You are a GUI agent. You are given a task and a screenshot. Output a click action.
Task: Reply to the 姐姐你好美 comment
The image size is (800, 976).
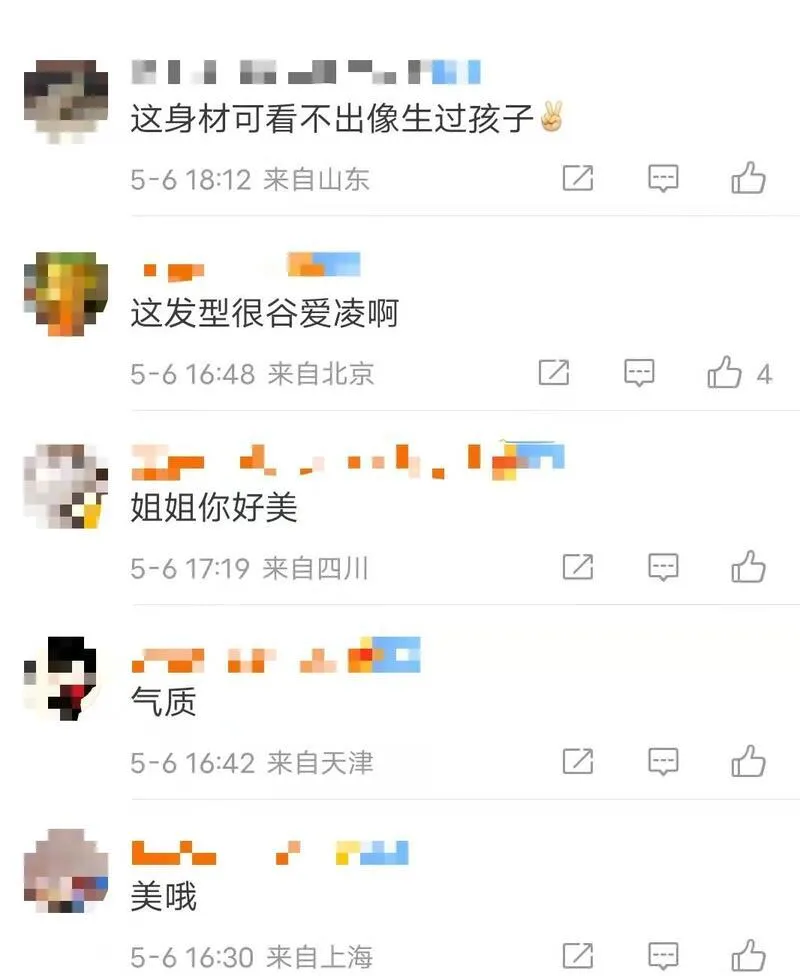click(663, 568)
